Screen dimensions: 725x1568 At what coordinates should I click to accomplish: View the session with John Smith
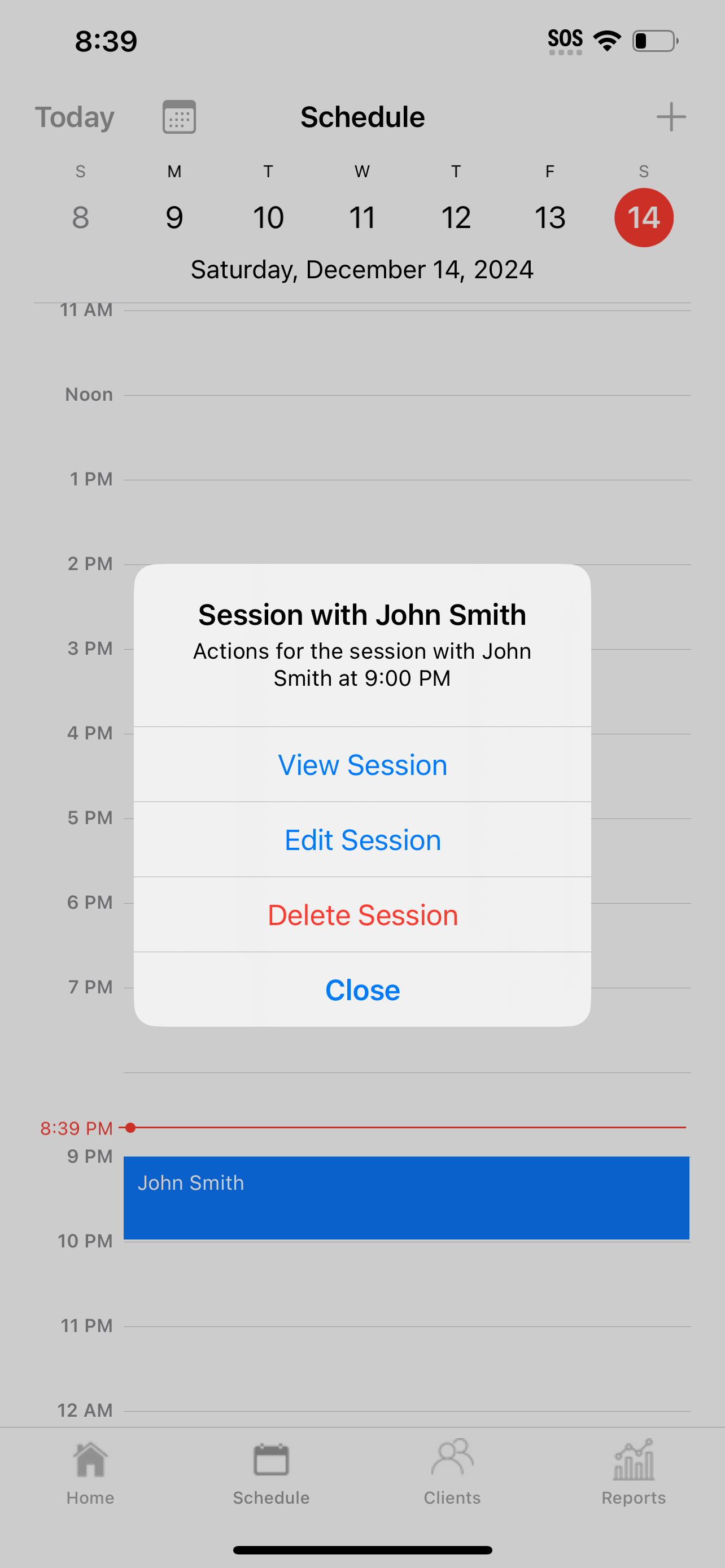click(362, 764)
